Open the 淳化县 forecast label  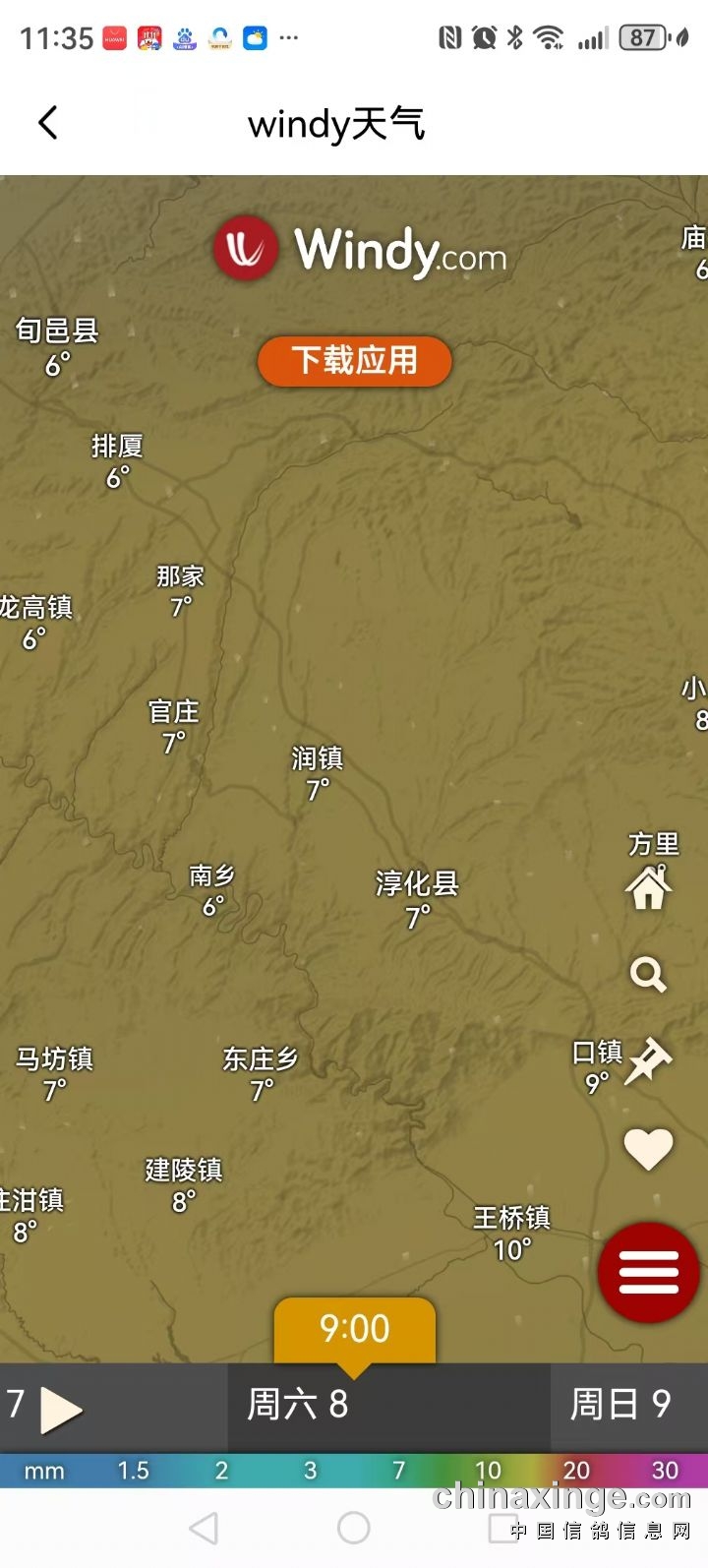tap(417, 897)
